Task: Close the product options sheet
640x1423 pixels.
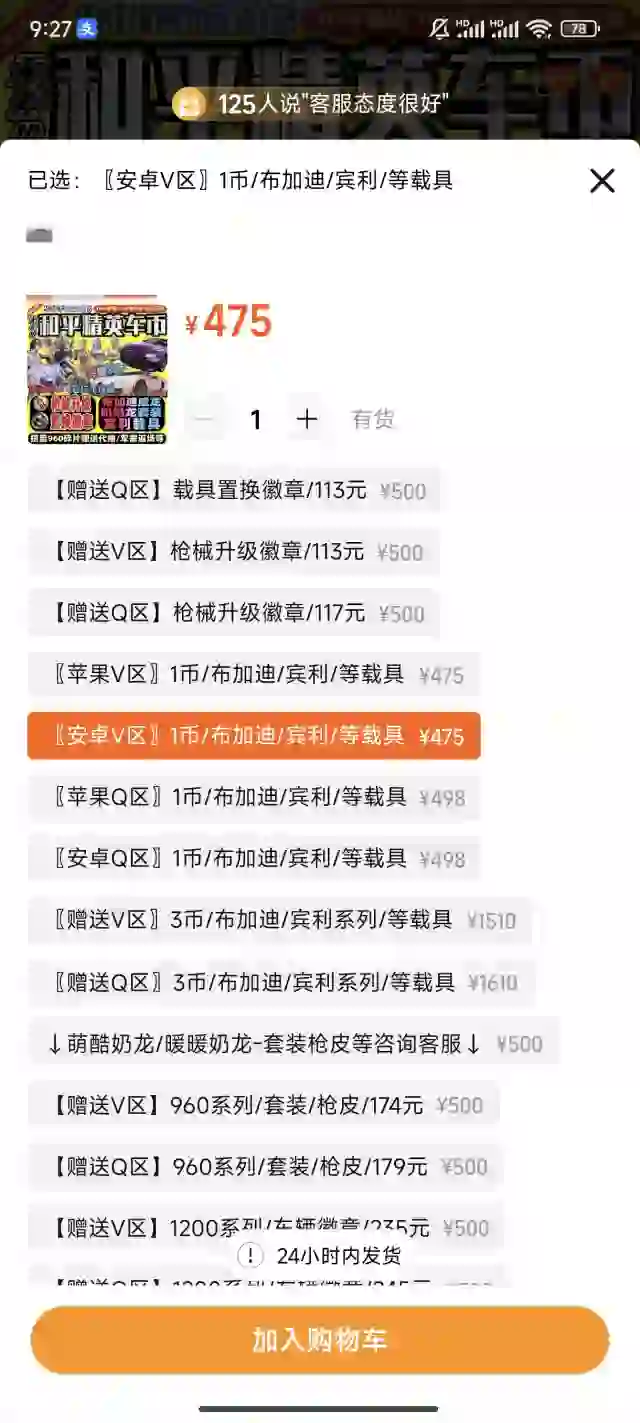Action: coord(602,180)
